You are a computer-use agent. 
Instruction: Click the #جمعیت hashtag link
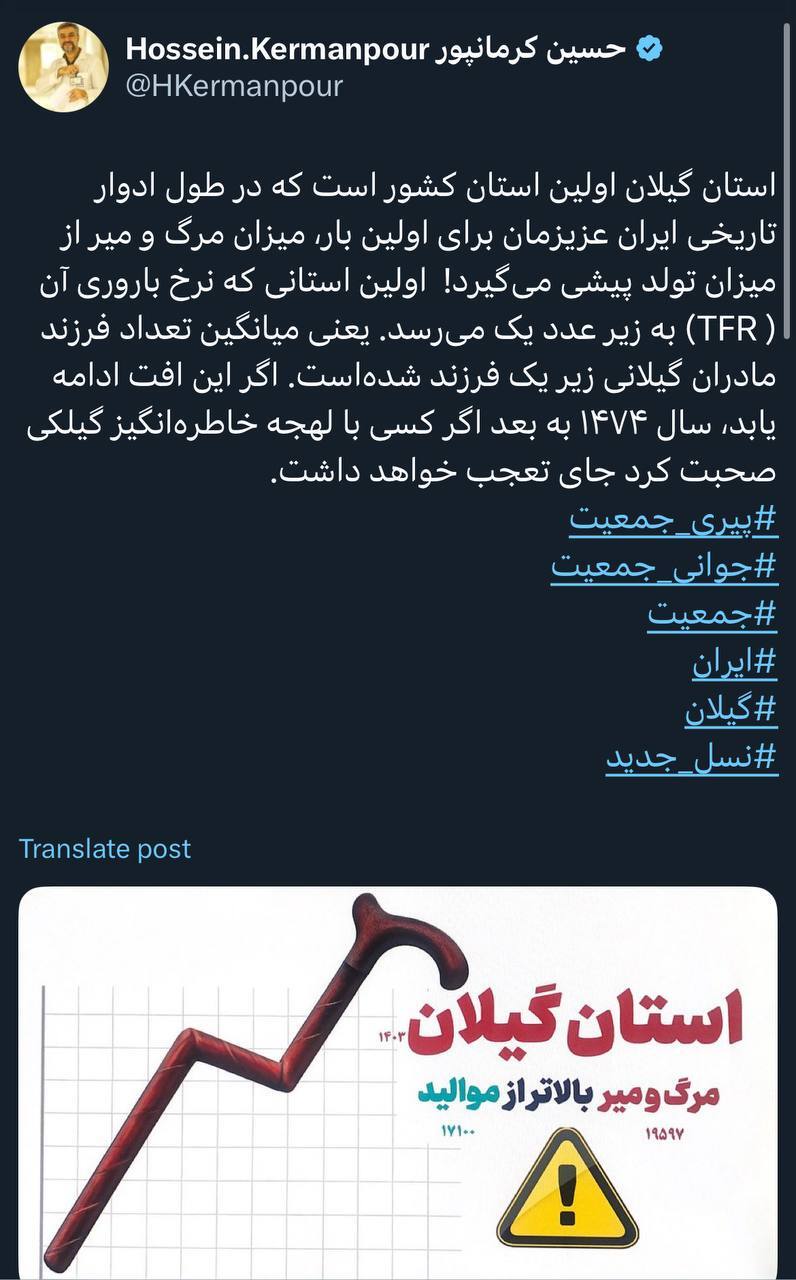pyautogui.click(x=713, y=615)
